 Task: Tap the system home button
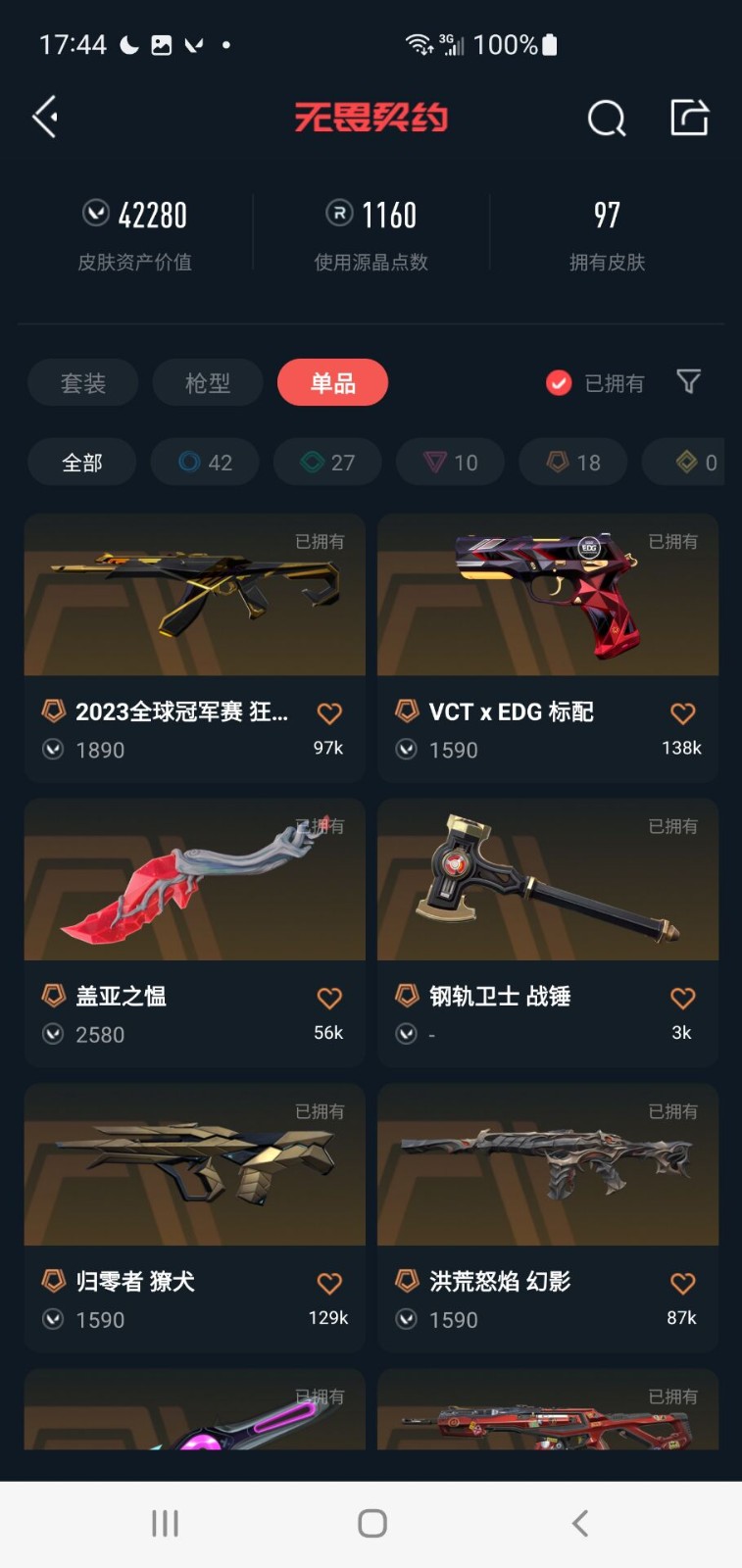371,1523
